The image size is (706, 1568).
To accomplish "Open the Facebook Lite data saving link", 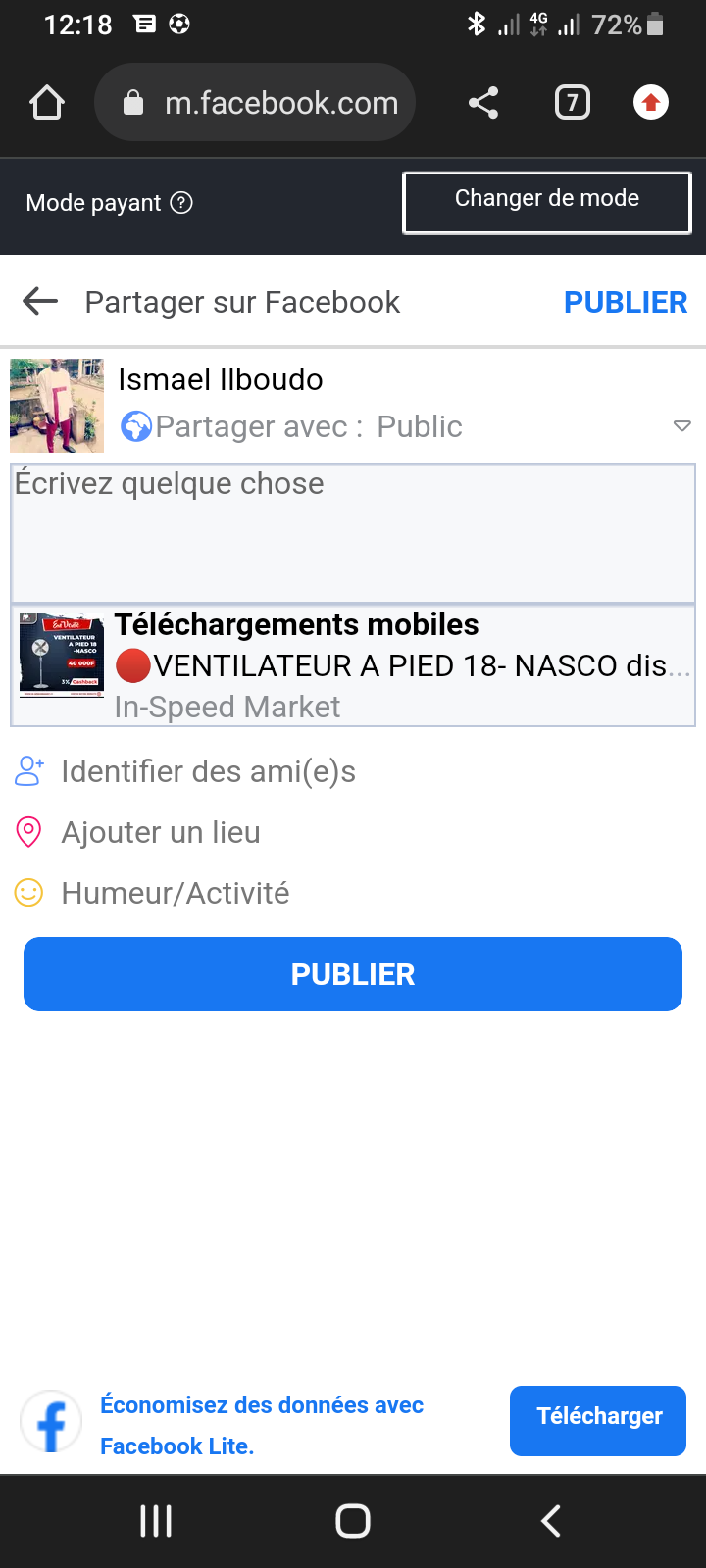I will pyautogui.click(x=261, y=1425).
